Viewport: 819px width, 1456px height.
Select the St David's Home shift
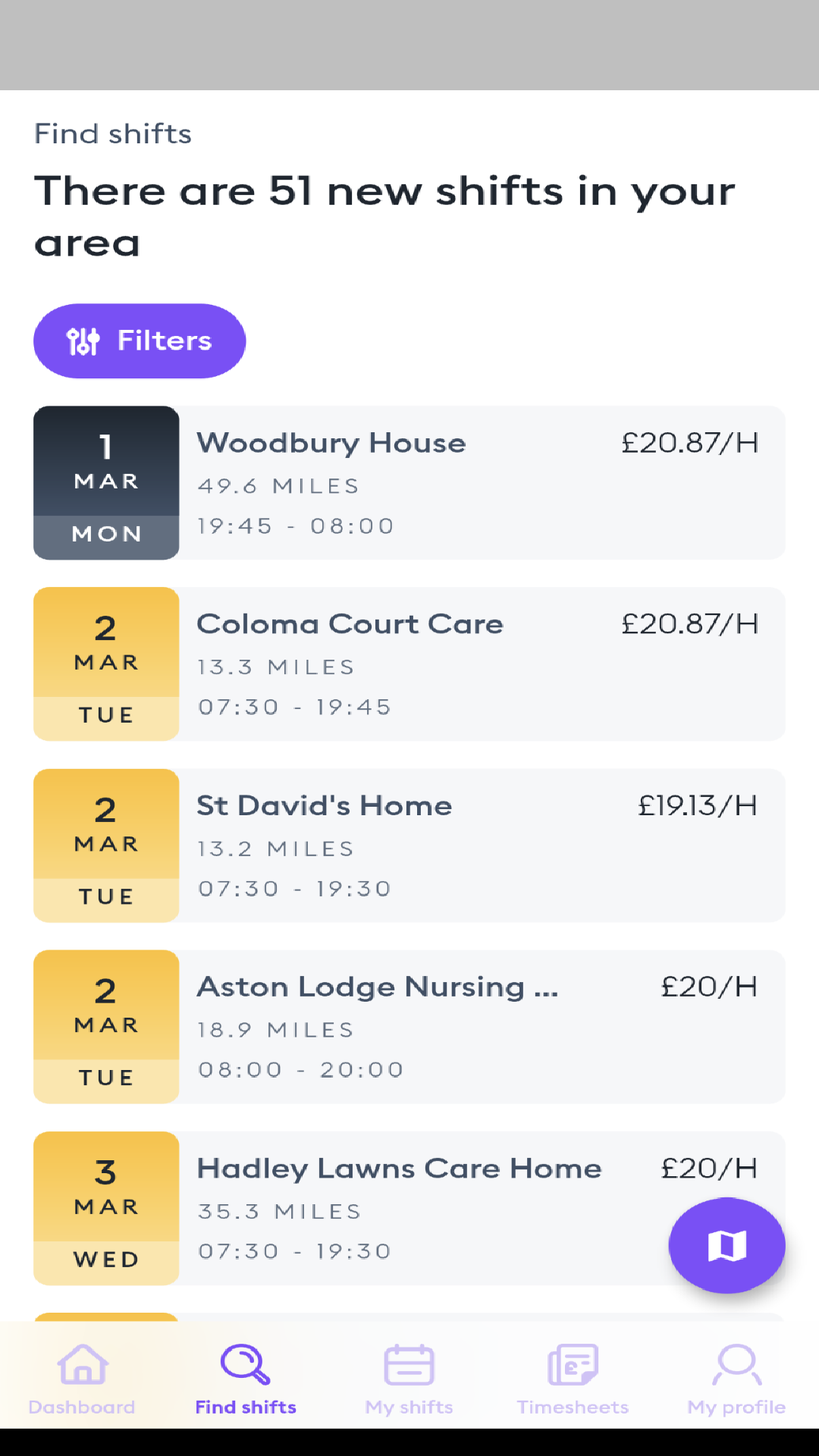coord(409,846)
